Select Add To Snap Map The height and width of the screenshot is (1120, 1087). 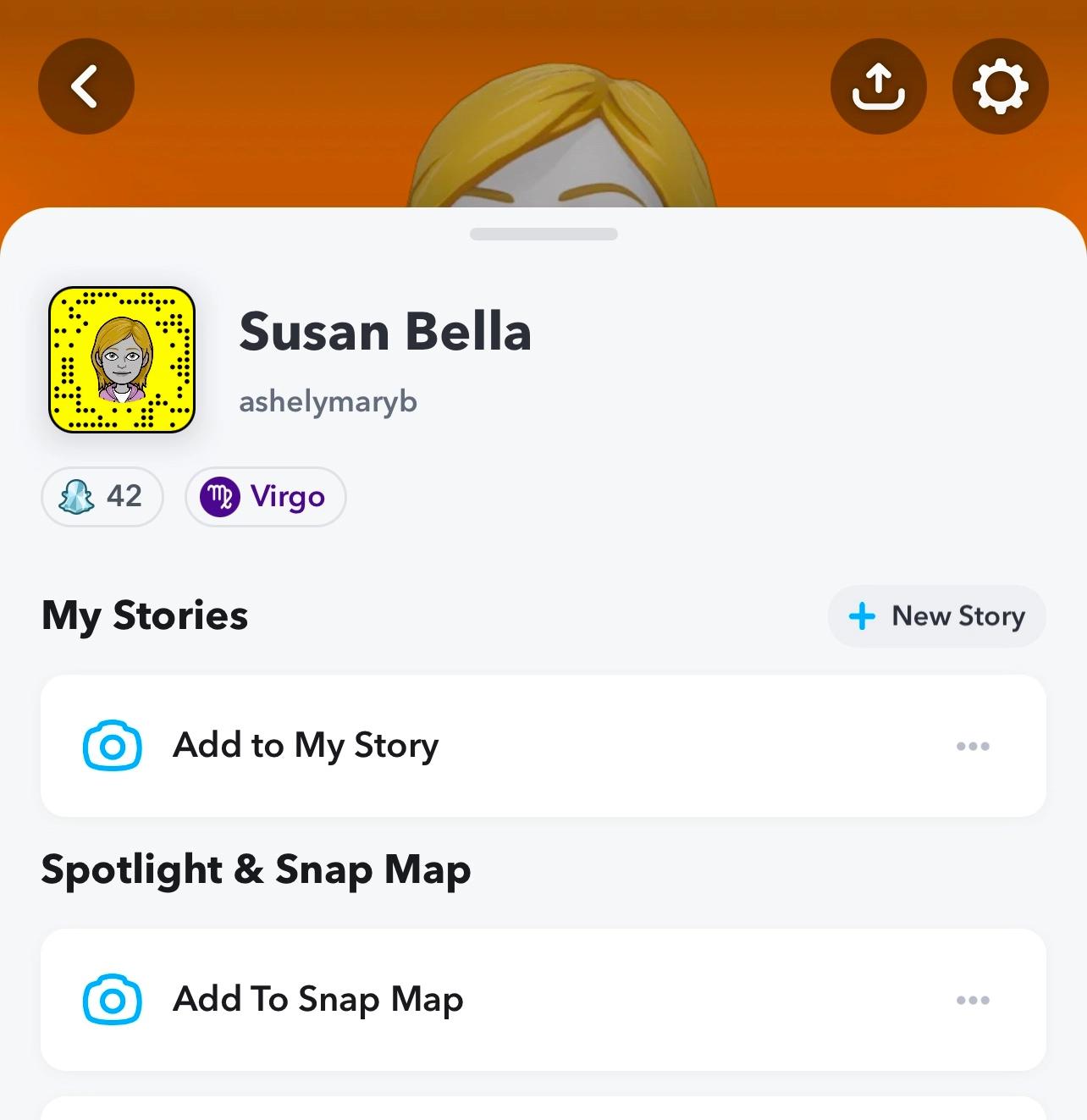tap(317, 1000)
